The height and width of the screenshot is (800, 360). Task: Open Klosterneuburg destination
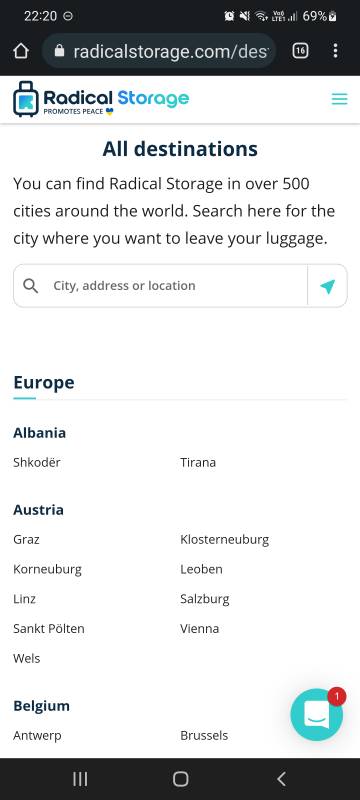pos(224,539)
